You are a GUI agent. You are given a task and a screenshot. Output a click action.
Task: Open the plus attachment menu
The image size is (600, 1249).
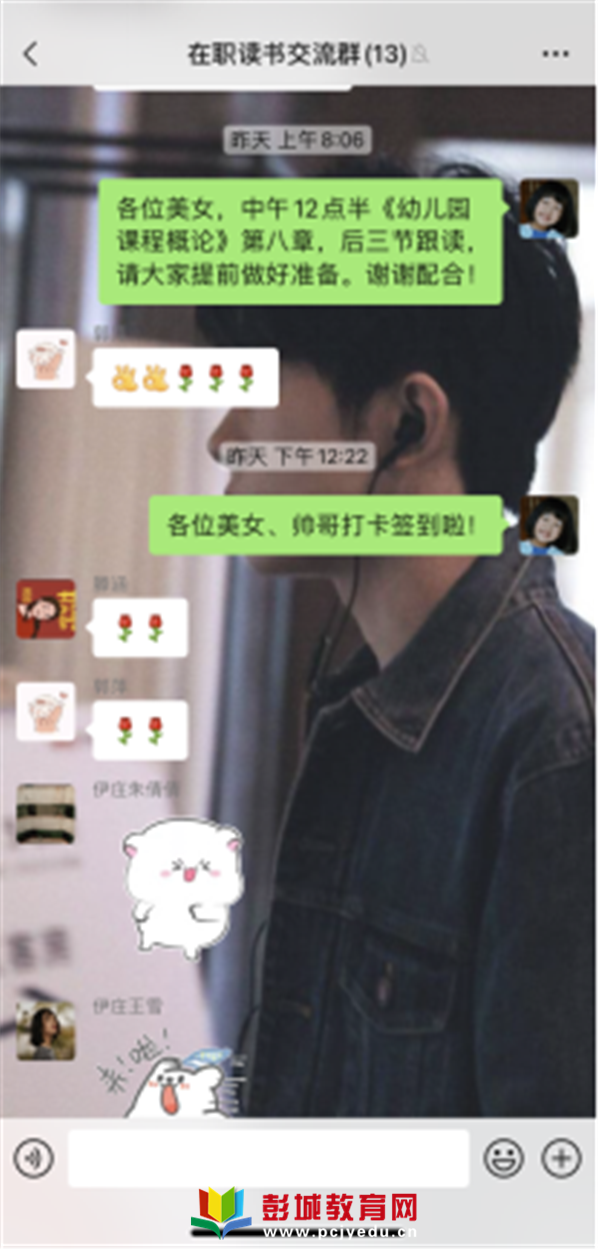point(561,1159)
